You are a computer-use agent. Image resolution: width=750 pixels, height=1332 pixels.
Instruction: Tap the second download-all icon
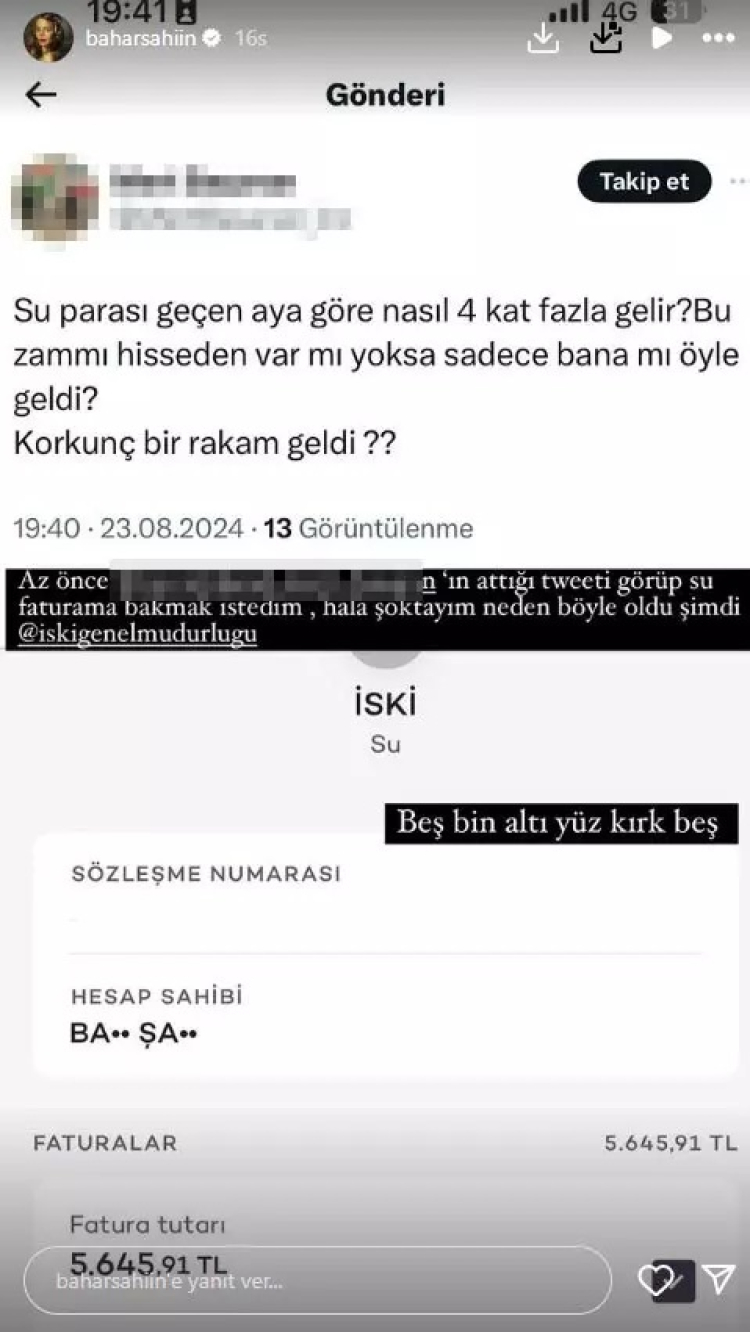pyautogui.click(x=607, y=38)
